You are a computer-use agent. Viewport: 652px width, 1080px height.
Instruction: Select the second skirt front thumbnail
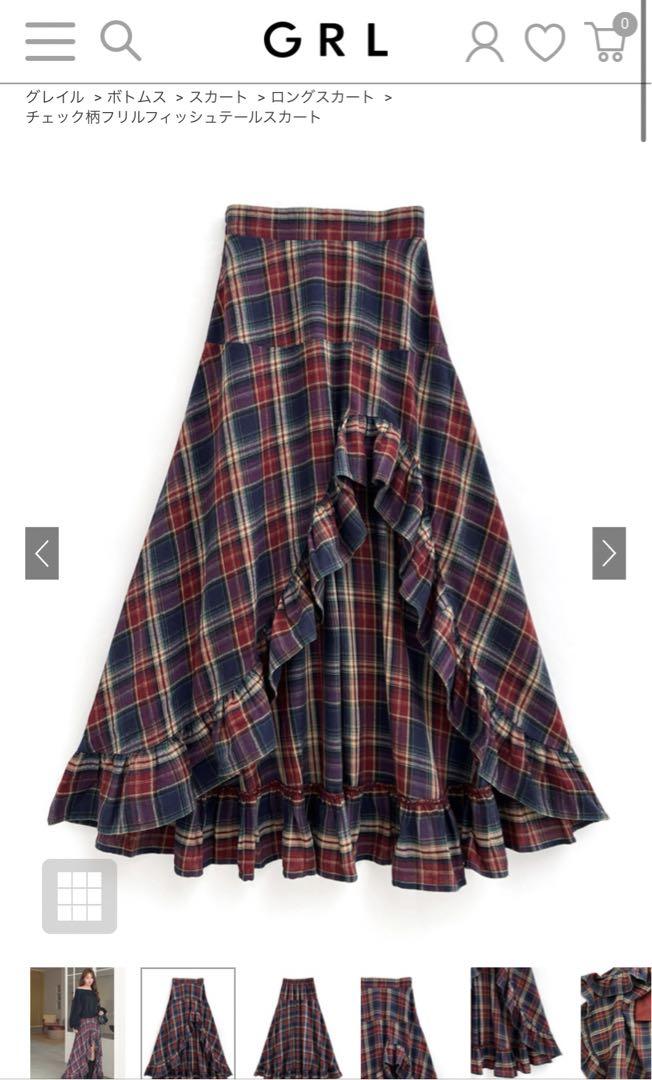click(188, 1023)
